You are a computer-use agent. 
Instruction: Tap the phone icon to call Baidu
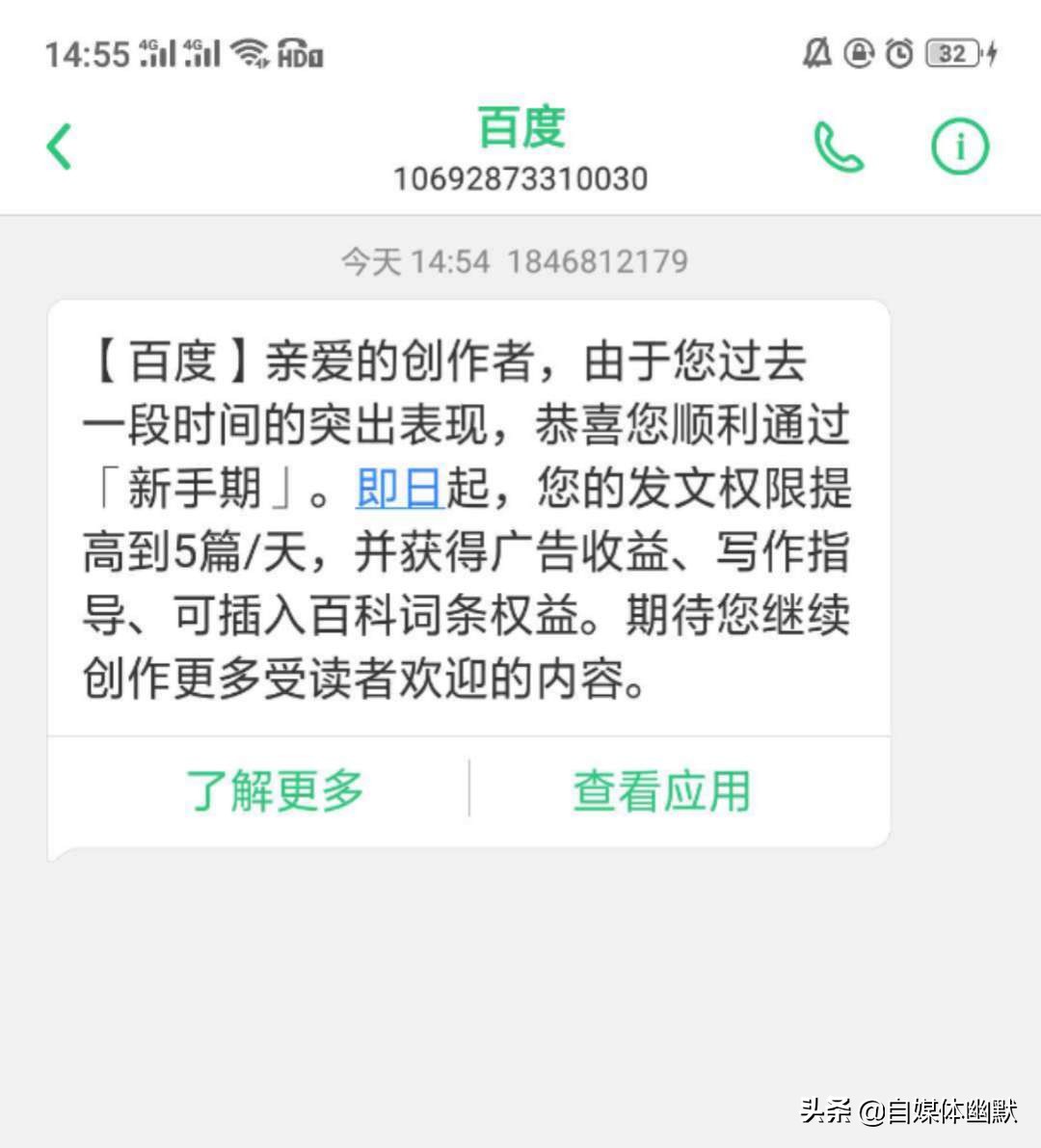pos(838,147)
